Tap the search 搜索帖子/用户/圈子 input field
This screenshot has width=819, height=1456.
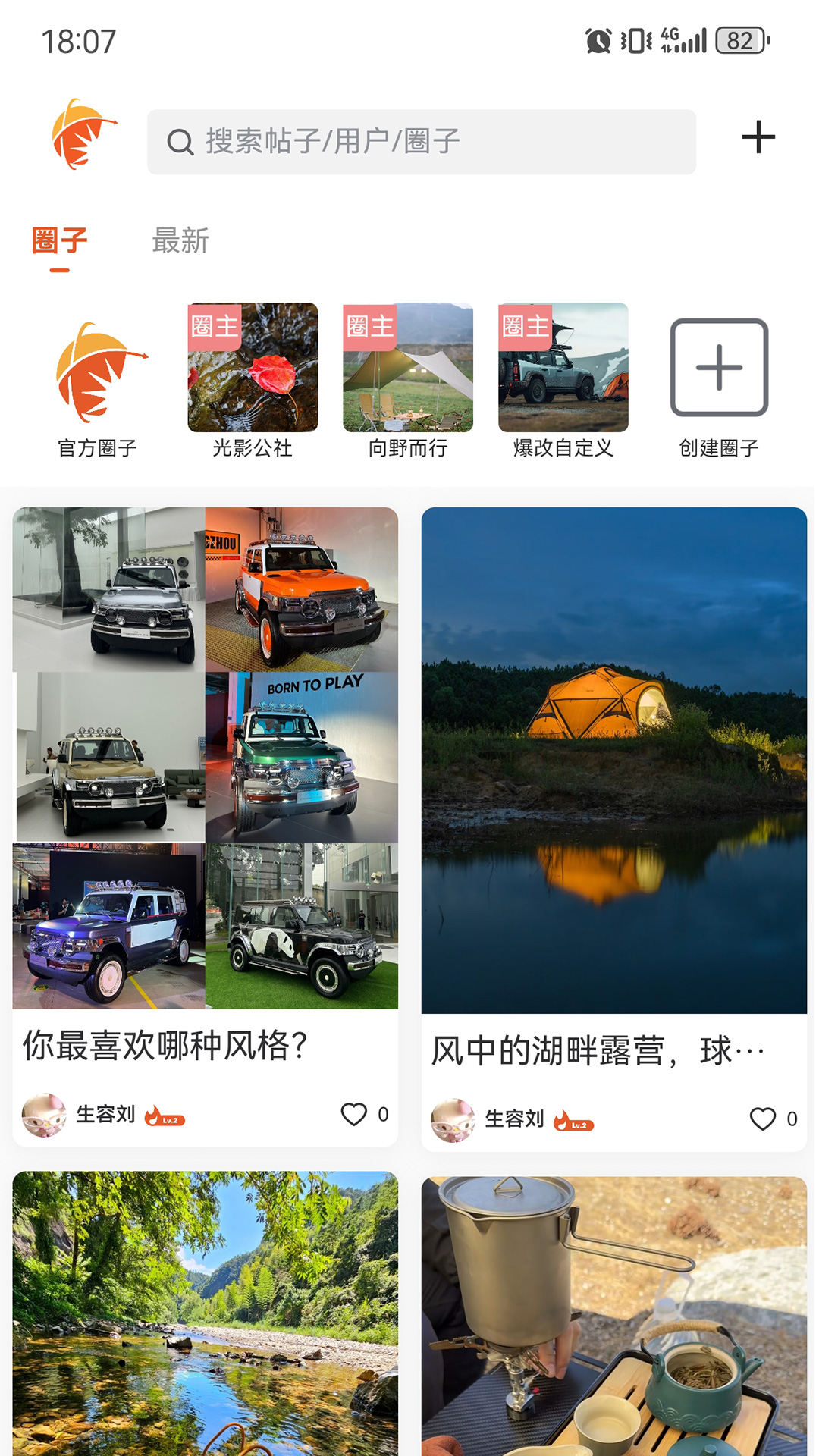pyautogui.click(x=425, y=141)
